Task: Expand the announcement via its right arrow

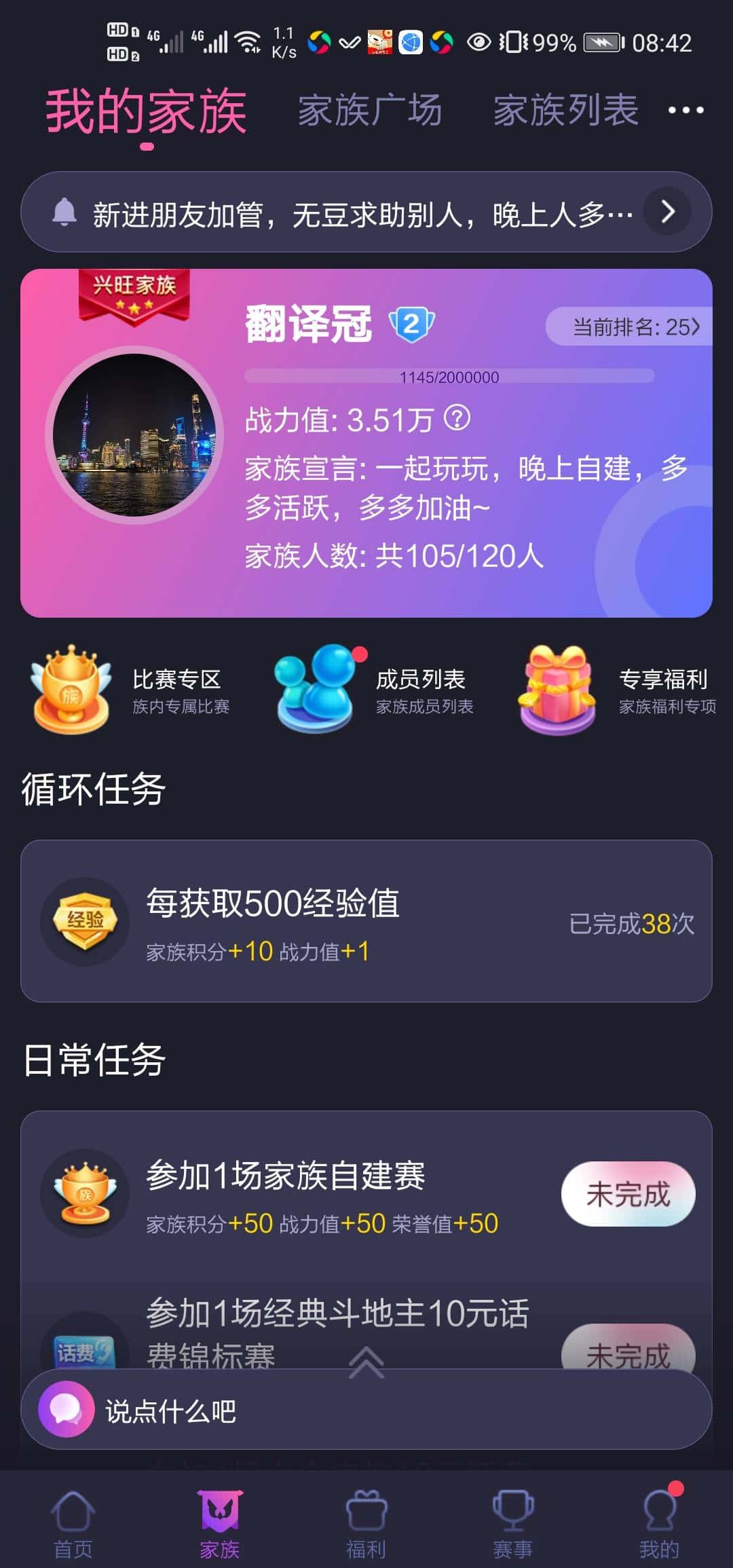Action: click(669, 212)
